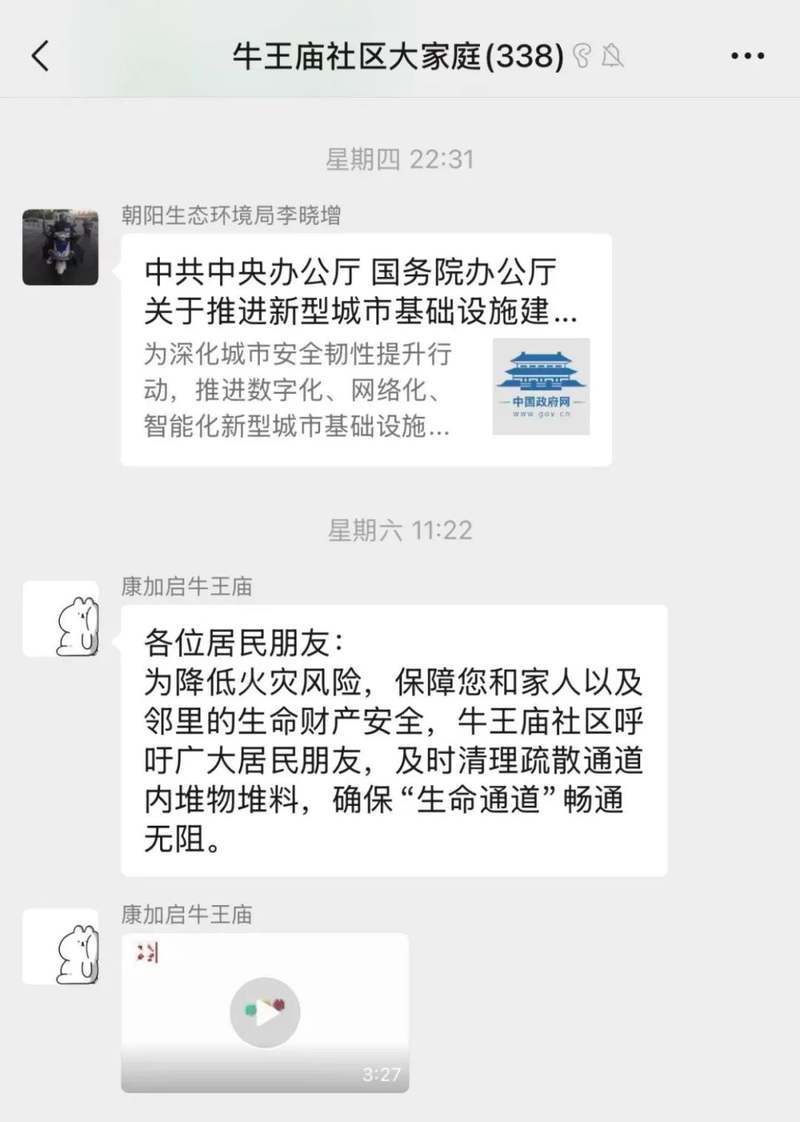Go back from the group chat
The width and height of the screenshot is (800, 1122).
point(40,56)
